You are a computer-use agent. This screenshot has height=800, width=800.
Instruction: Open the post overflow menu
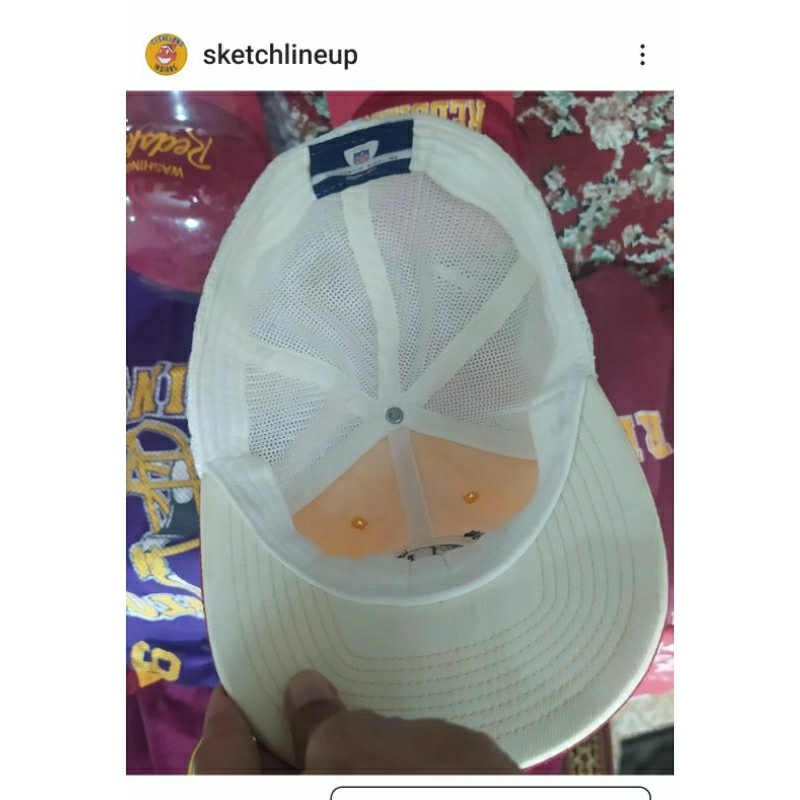tap(642, 55)
